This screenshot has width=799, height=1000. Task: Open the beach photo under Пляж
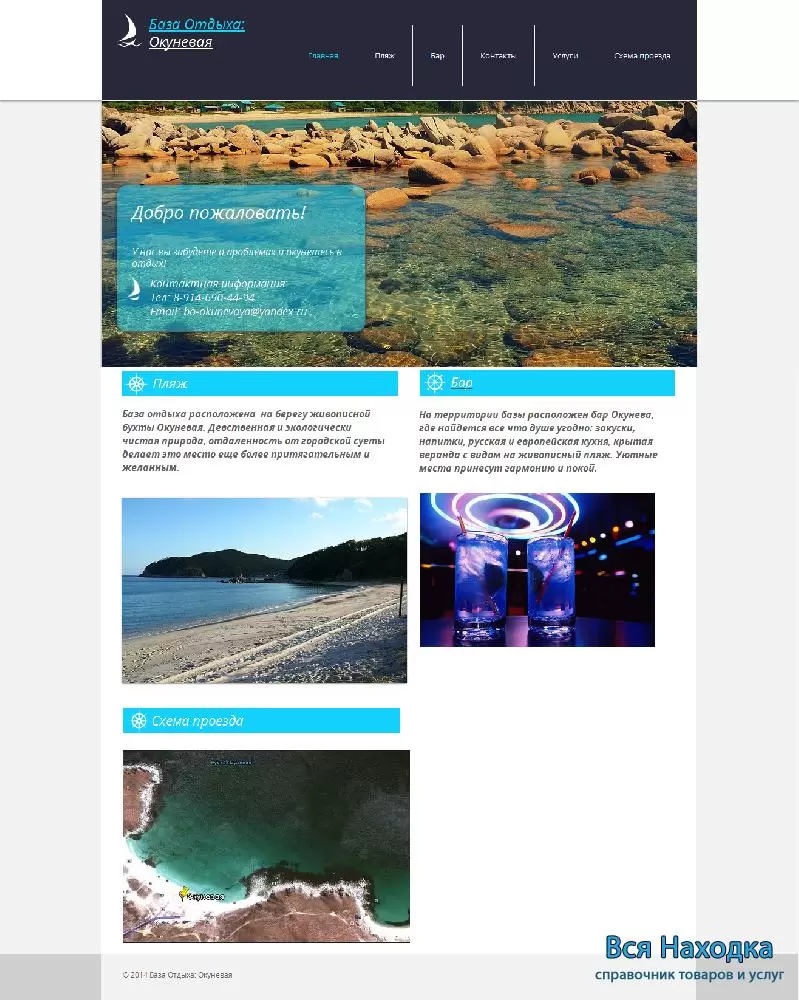point(265,590)
